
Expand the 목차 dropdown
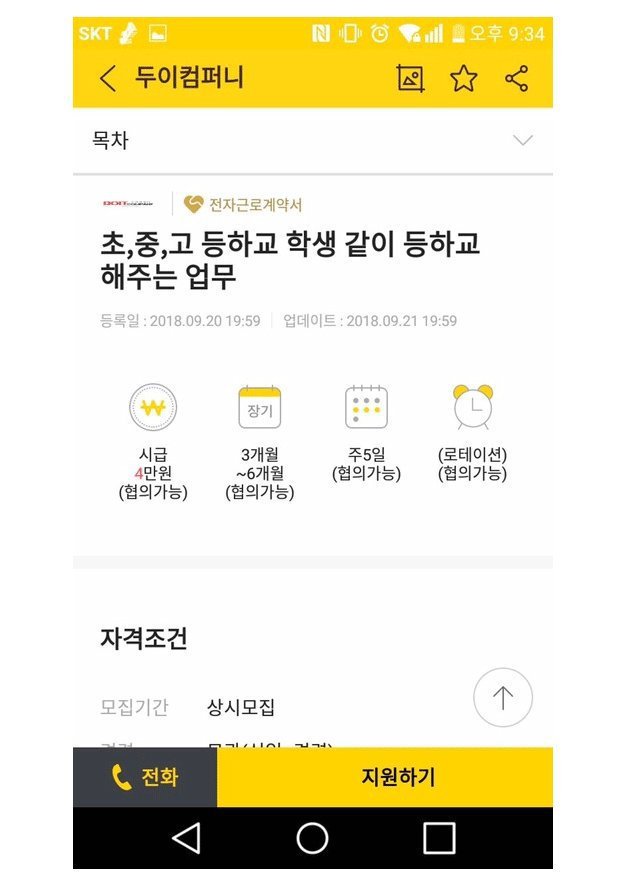522,141
